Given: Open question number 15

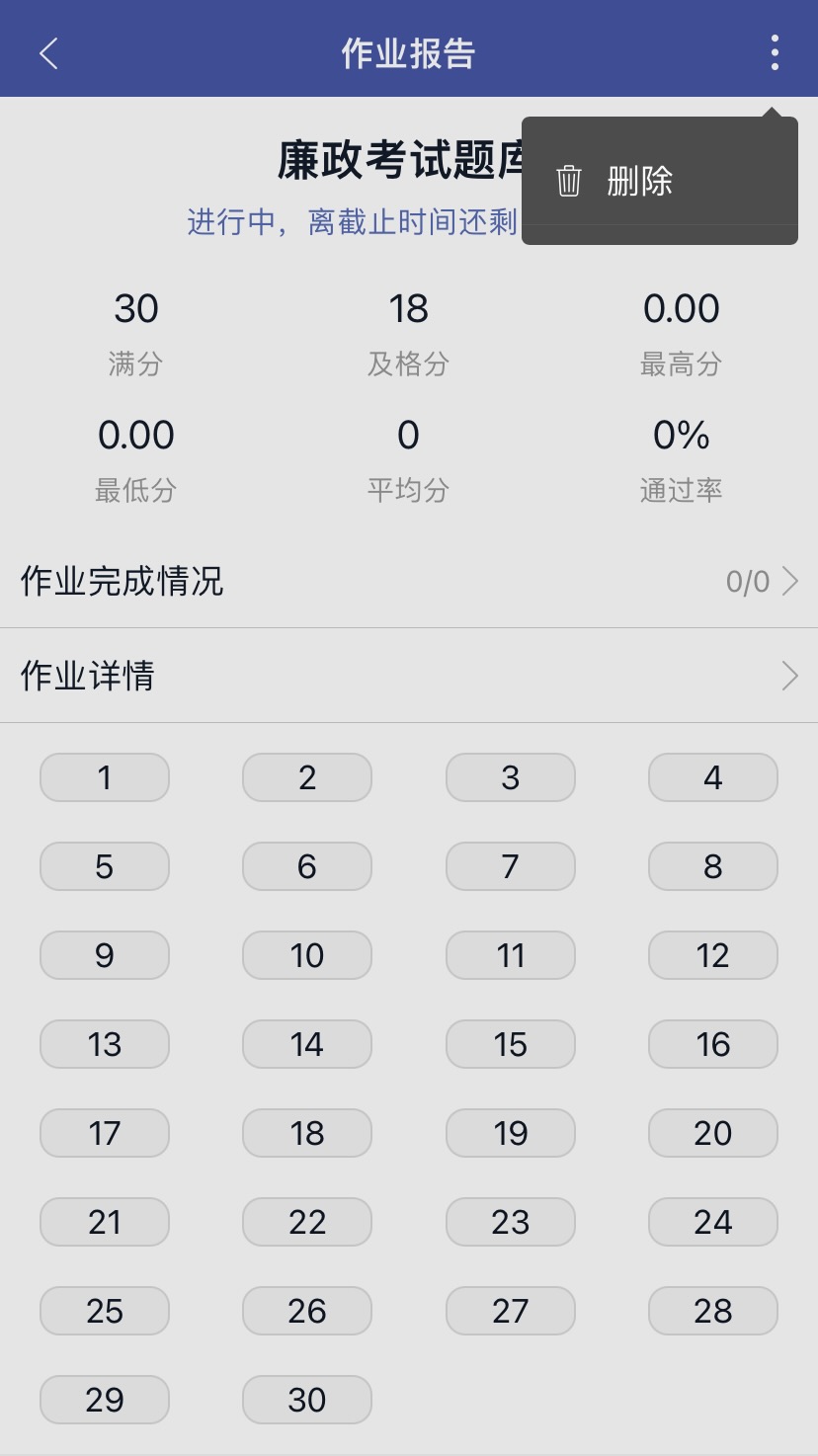Looking at the screenshot, I should [x=510, y=1045].
